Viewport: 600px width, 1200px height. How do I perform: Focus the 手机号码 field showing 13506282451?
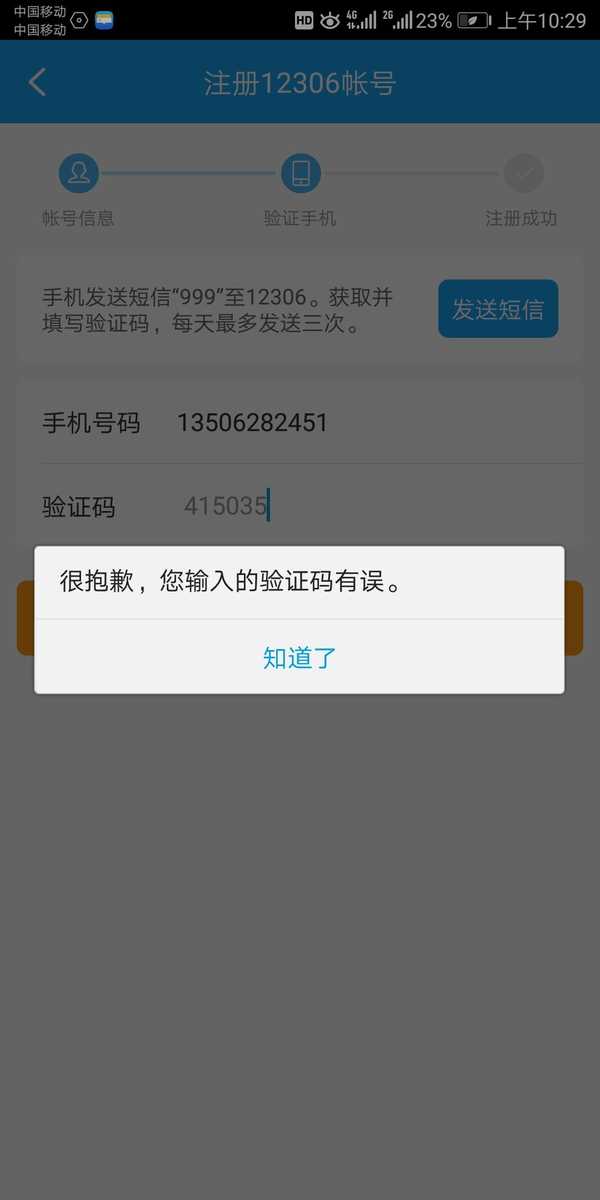(376, 423)
